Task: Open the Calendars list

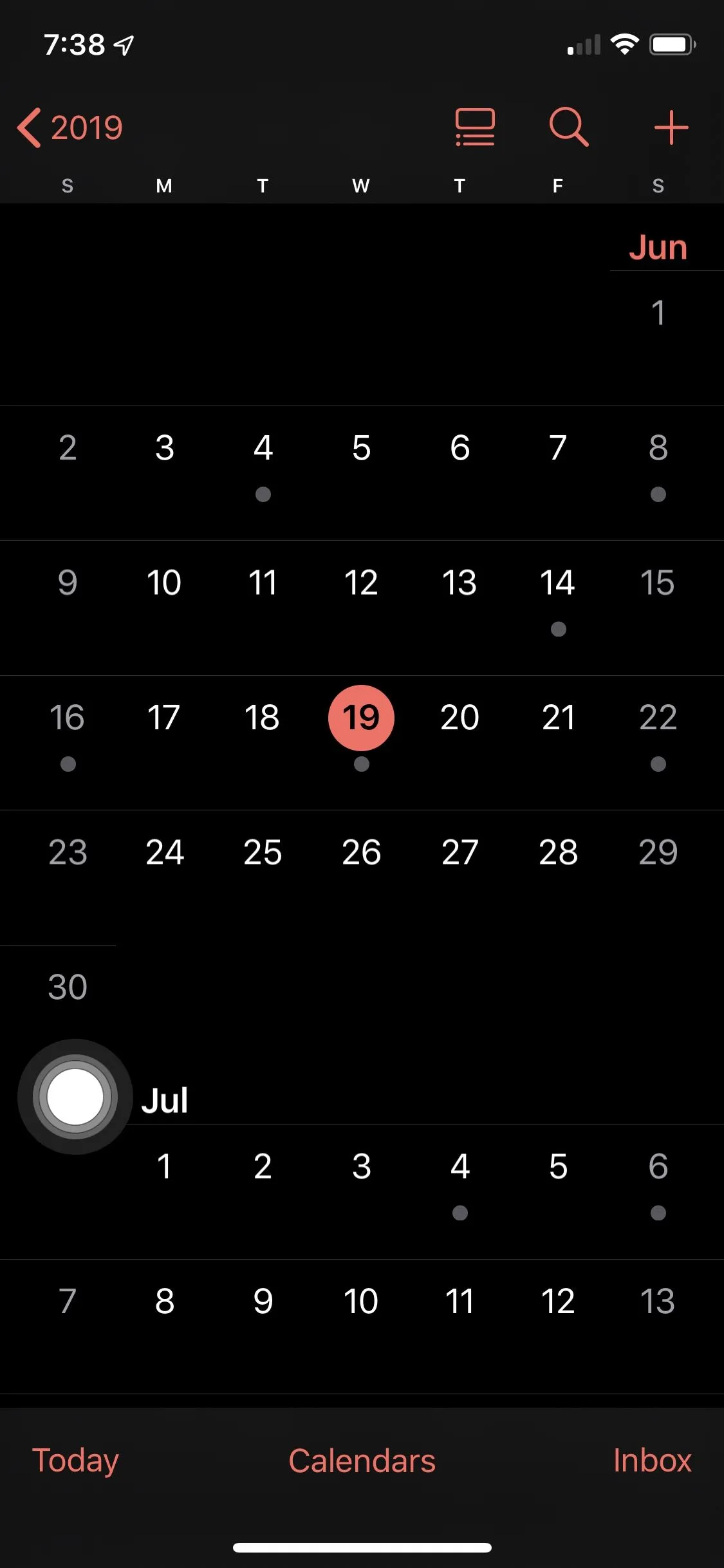Action: point(362,1460)
